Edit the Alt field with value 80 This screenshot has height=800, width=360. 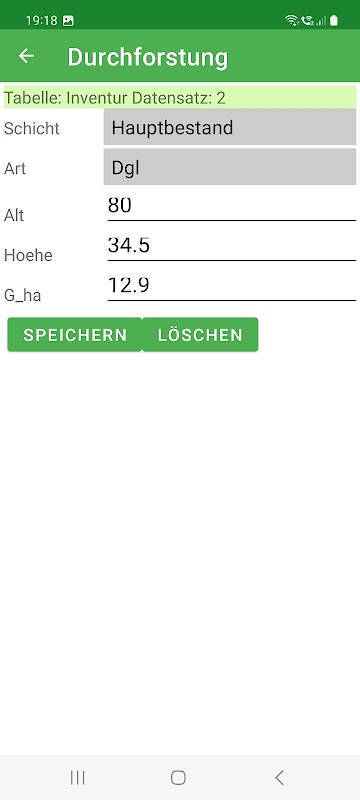coord(232,207)
